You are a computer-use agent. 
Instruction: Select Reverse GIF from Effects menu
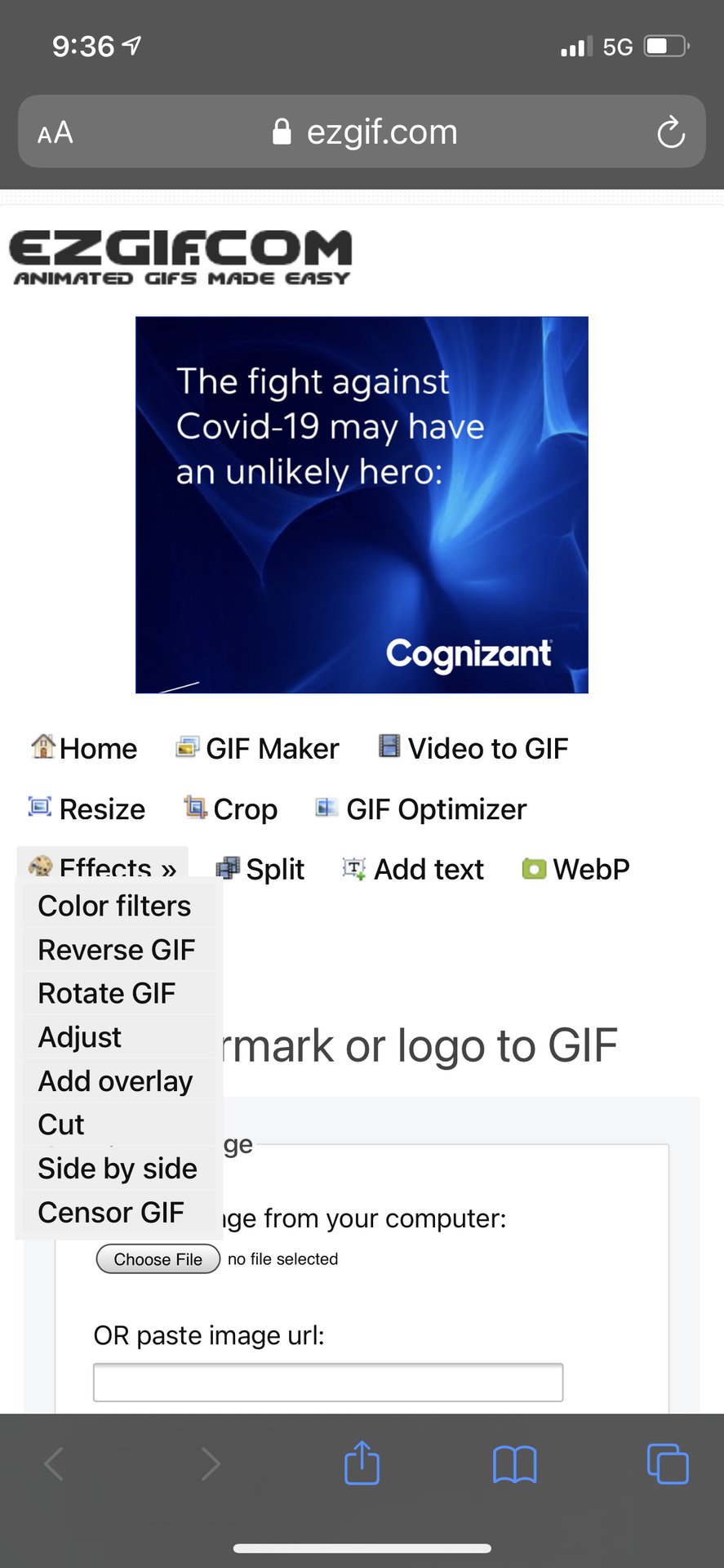point(117,950)
